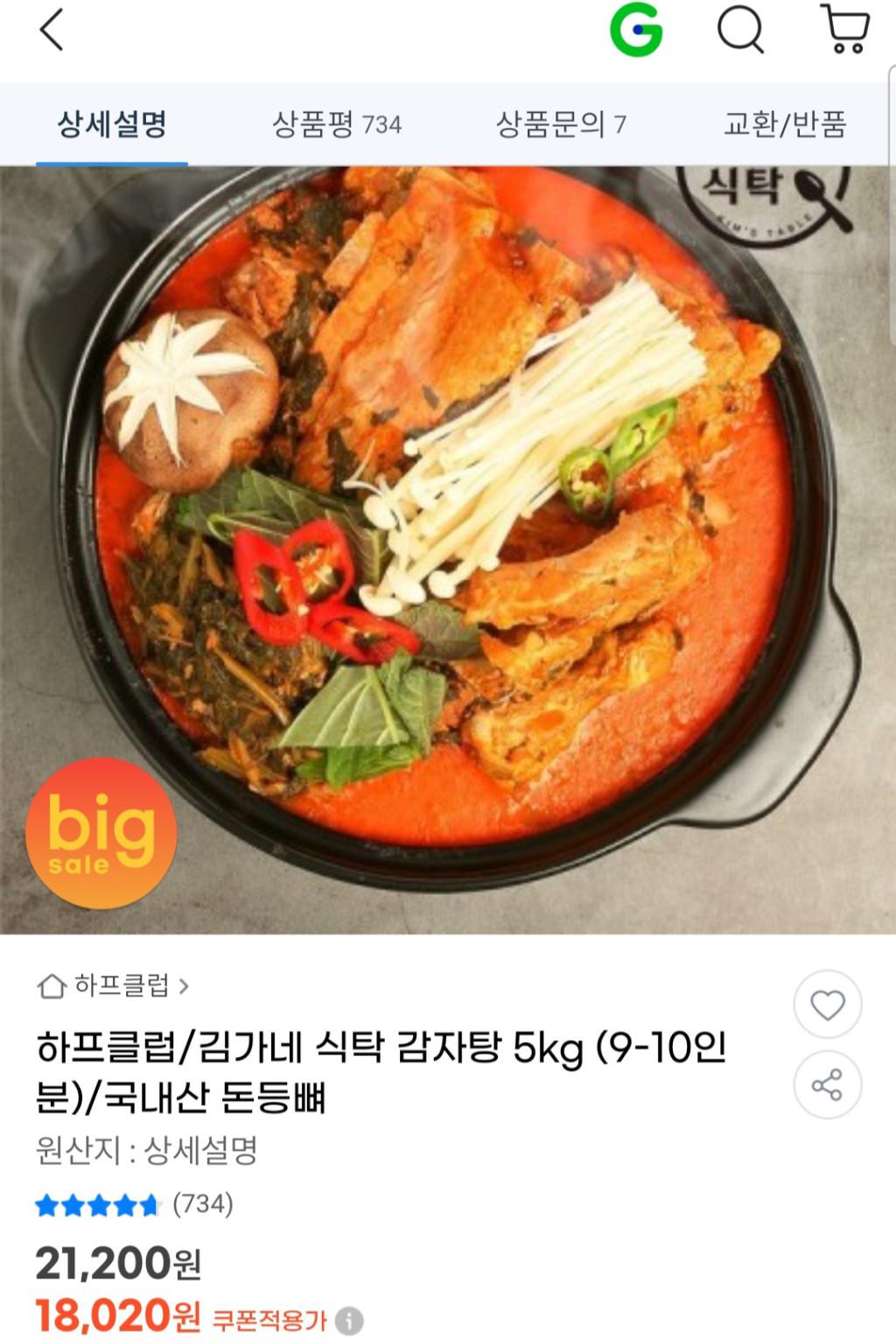
Task: Open the 734 star rating reviews
Action: click(x=134, y=1205)
